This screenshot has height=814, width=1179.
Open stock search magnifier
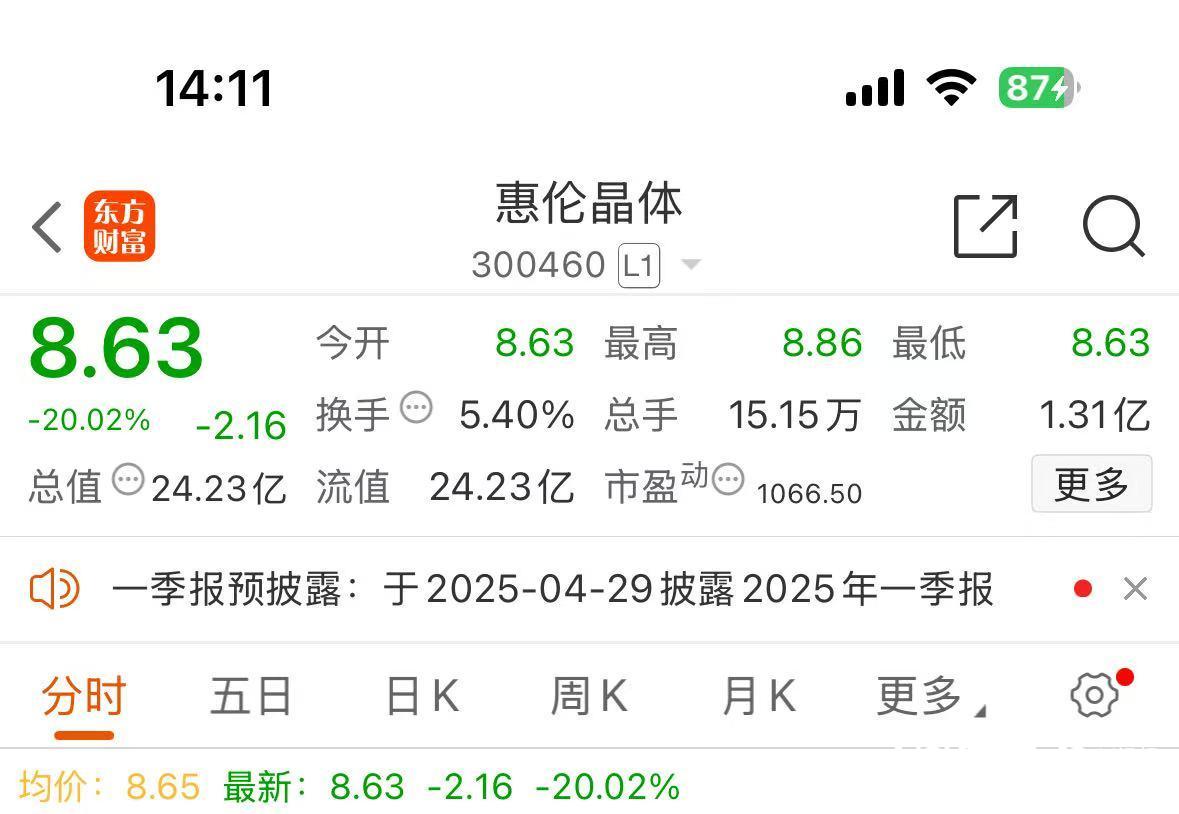(1113, 227)
